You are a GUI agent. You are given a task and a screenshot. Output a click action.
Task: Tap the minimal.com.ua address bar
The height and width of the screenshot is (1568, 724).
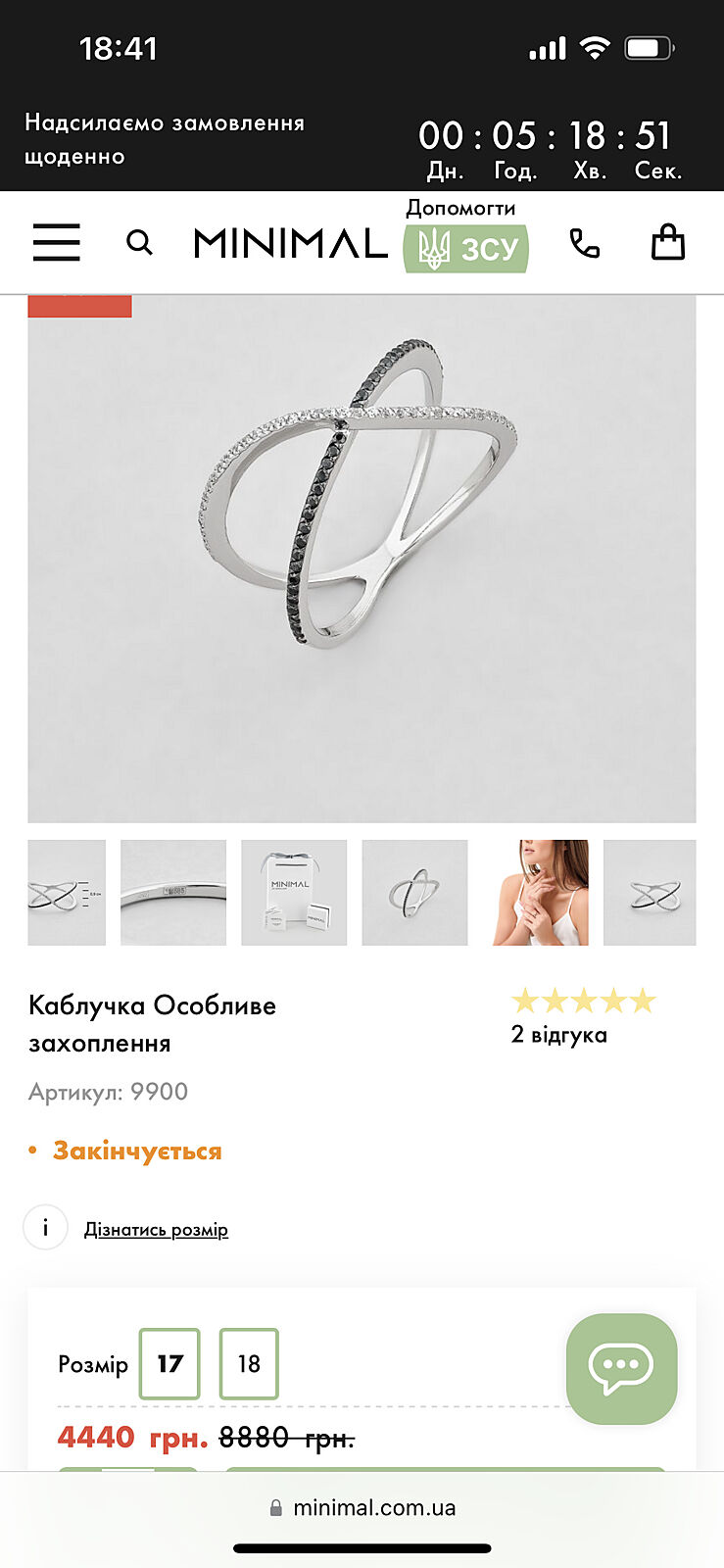[x=362, y=1508]
